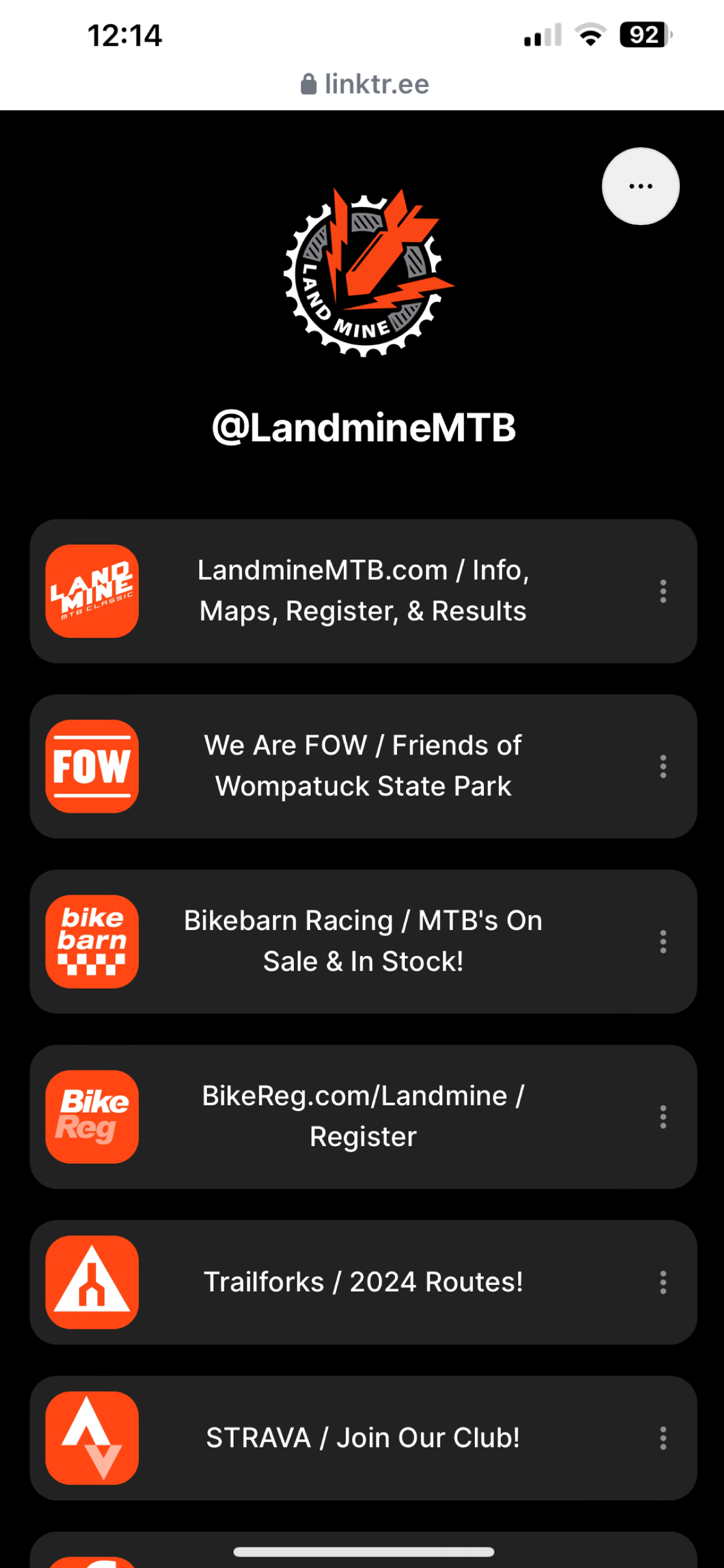This screenshot has width=724, height=1568.
Task: Tap three-dot menu on BikeReg.com link
Action: (662, 1117)
